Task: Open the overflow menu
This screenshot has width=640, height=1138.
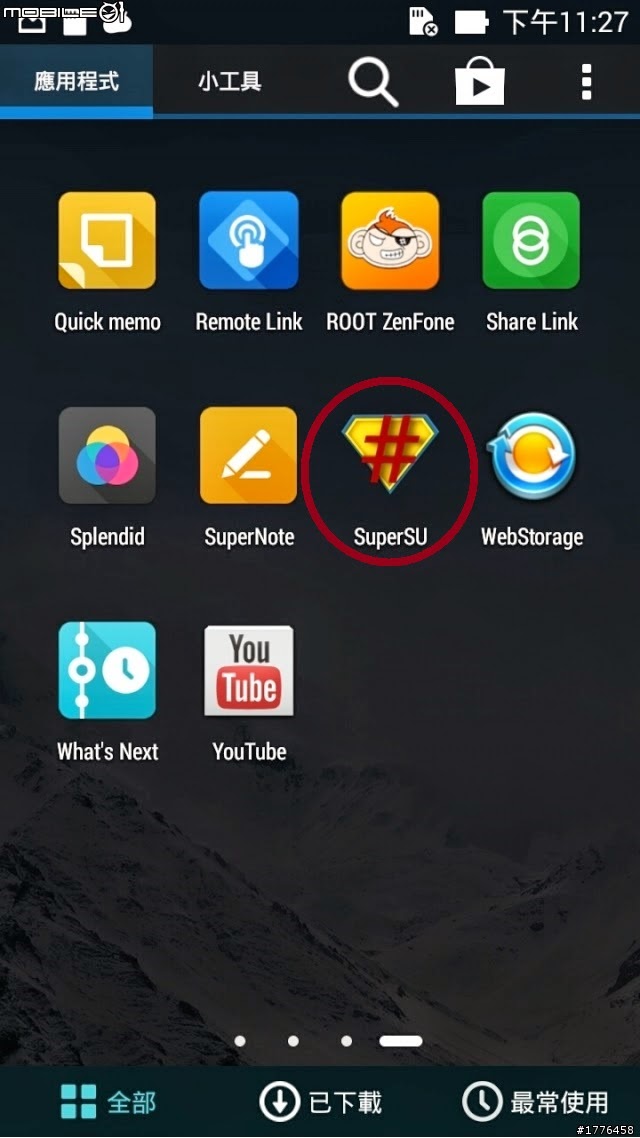Action: tap(587, 81)
